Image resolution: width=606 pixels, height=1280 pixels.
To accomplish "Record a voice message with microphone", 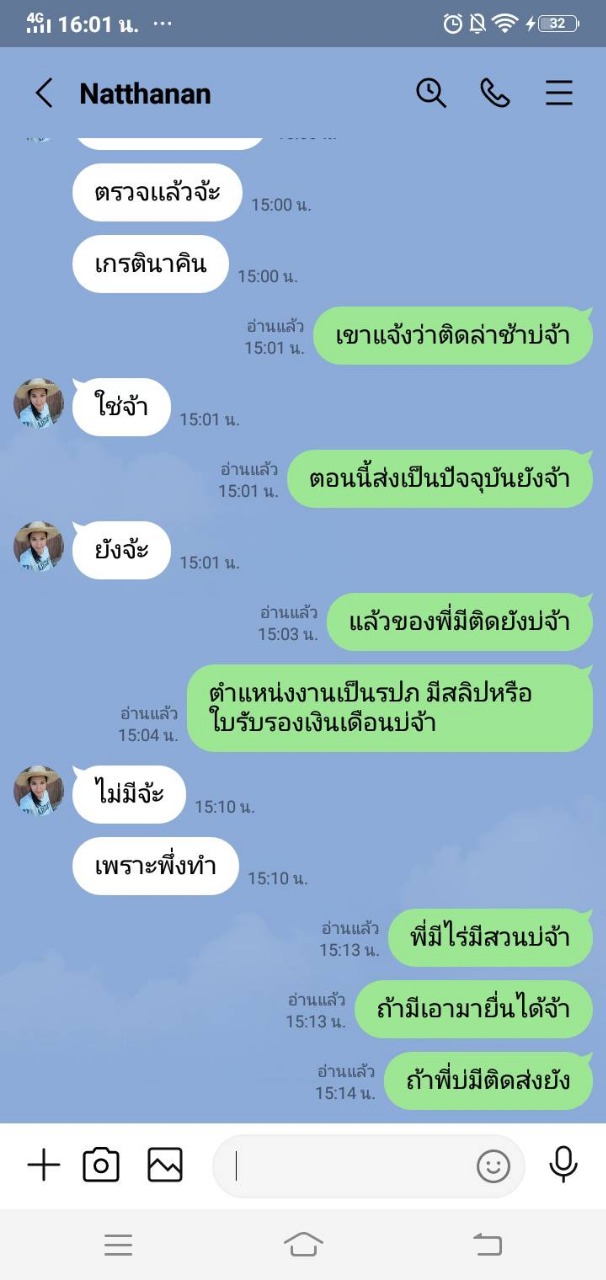I will [x=564, y=1164].
